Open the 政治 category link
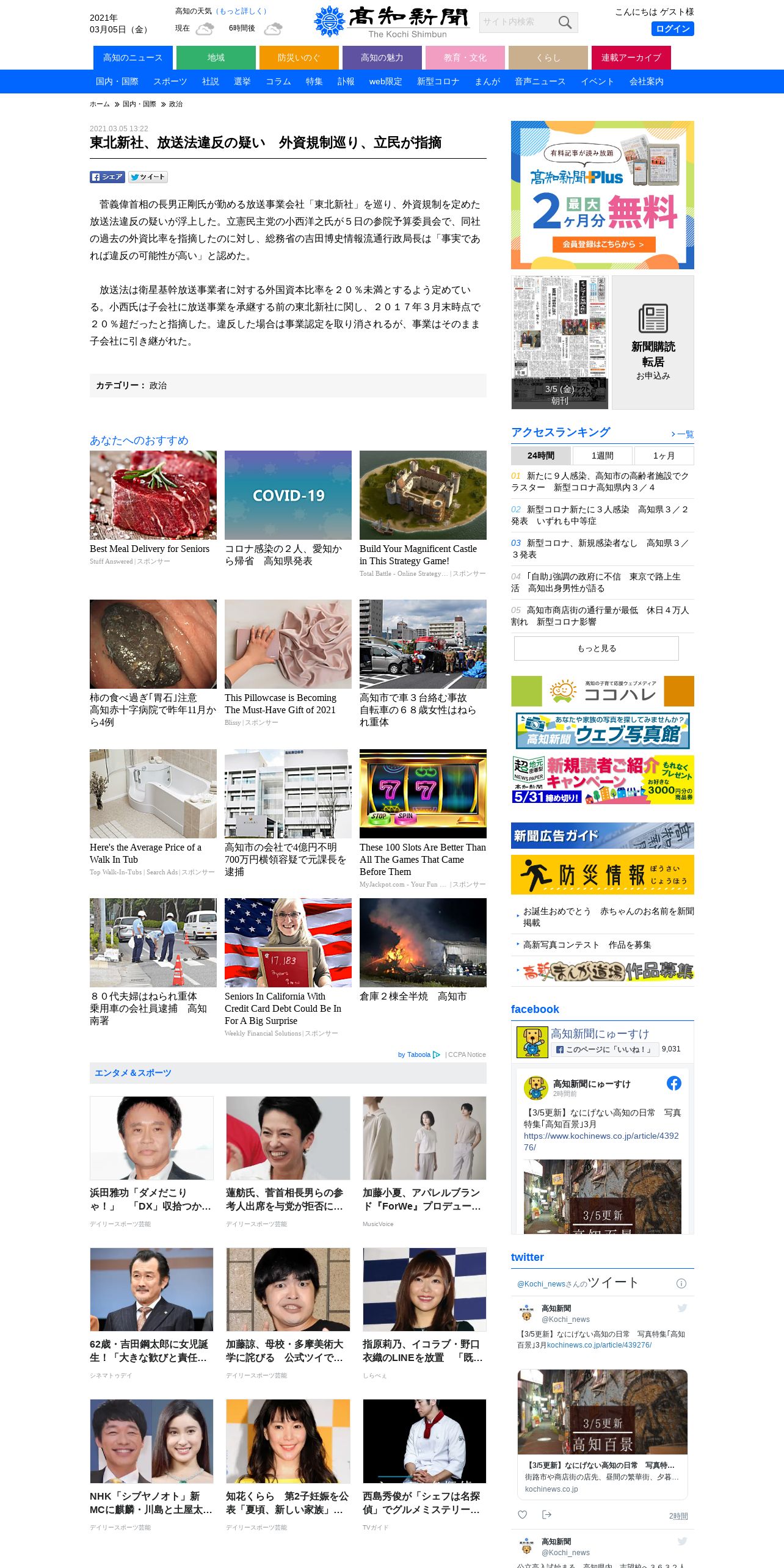The image size is (784, 1568). [158, 385]
